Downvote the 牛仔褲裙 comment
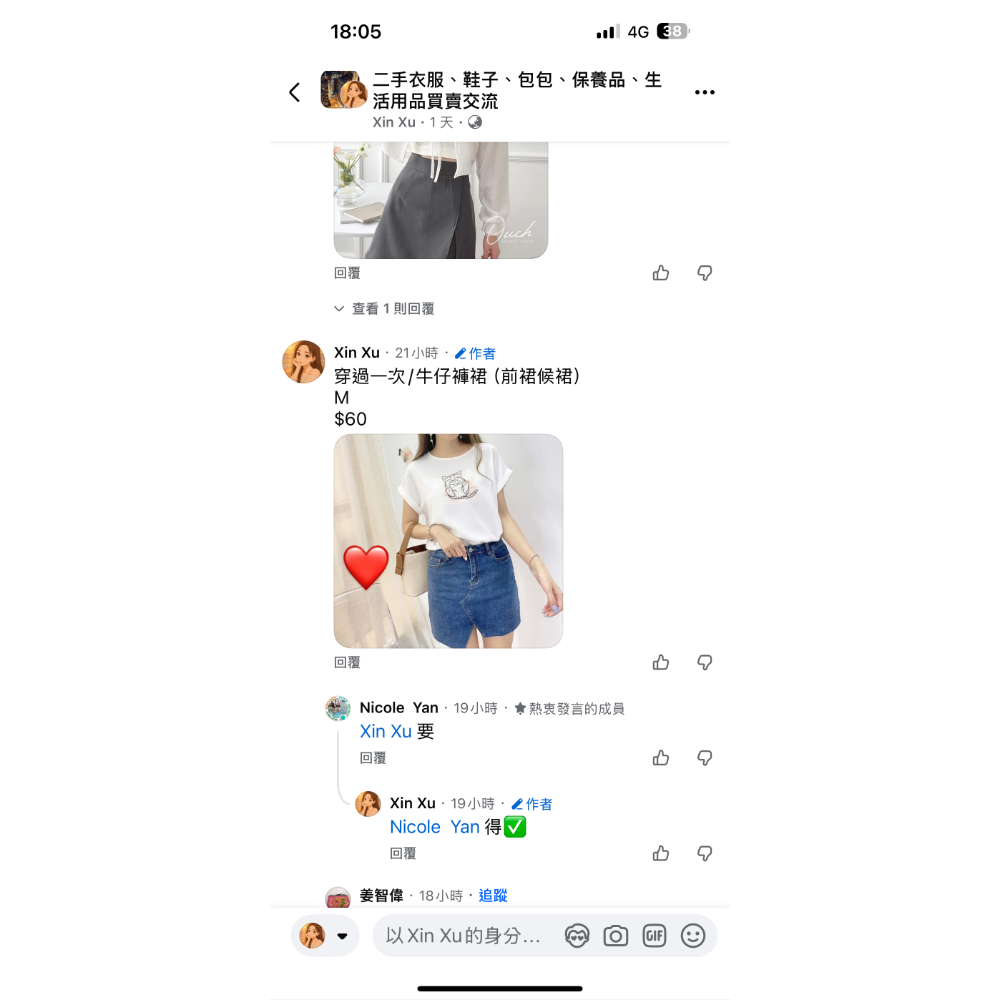1000x1000 pixels. [x=705, y=663]
